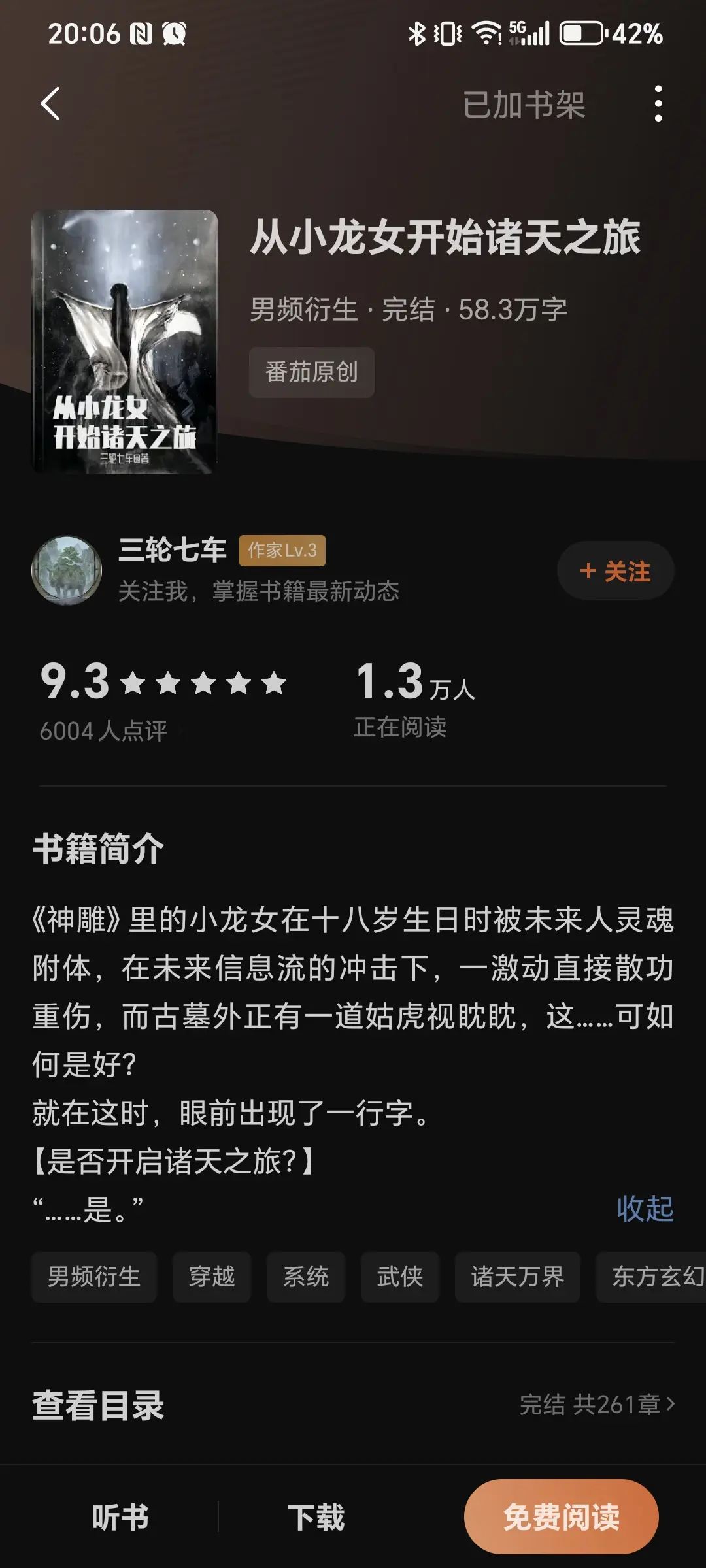
Task: Toggle follow on author 三轮七车 via 关注
Action: click(614, 569)
